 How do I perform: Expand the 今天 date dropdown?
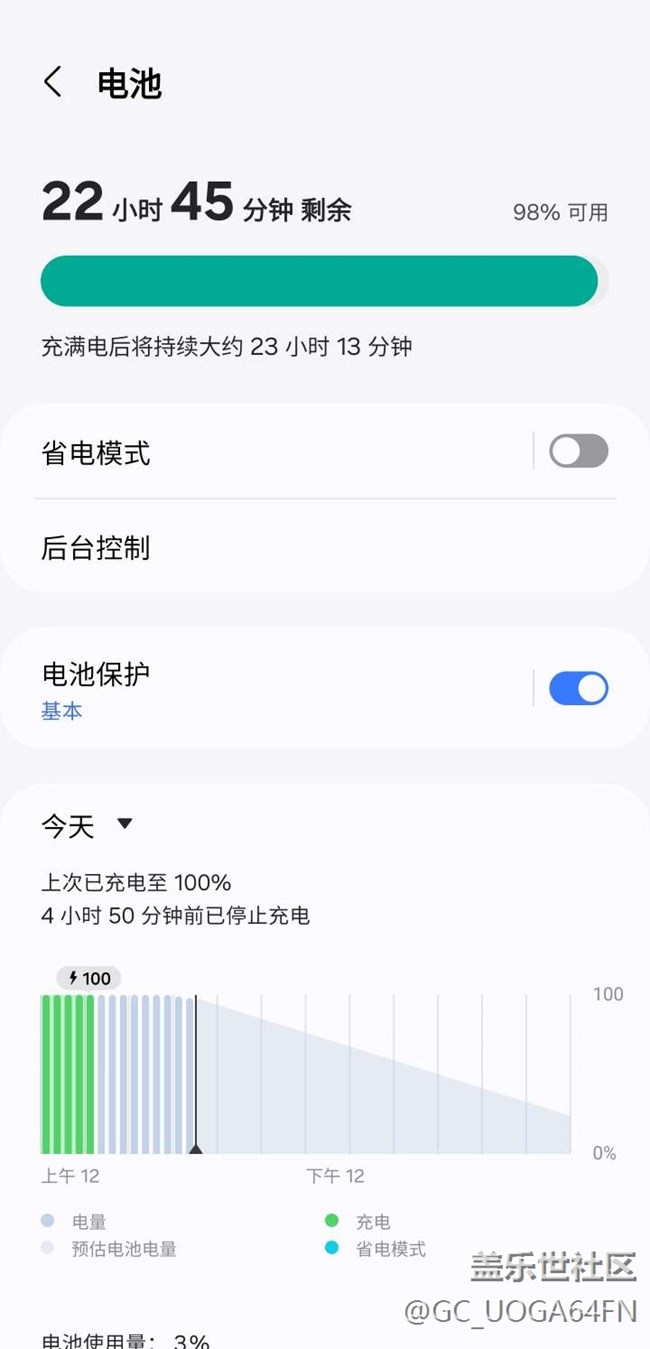tap(88, 826)
